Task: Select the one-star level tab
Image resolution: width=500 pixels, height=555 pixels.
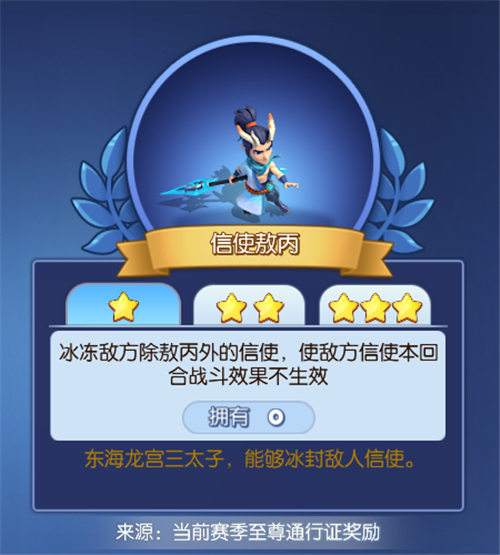Action: tap(123, 305)
